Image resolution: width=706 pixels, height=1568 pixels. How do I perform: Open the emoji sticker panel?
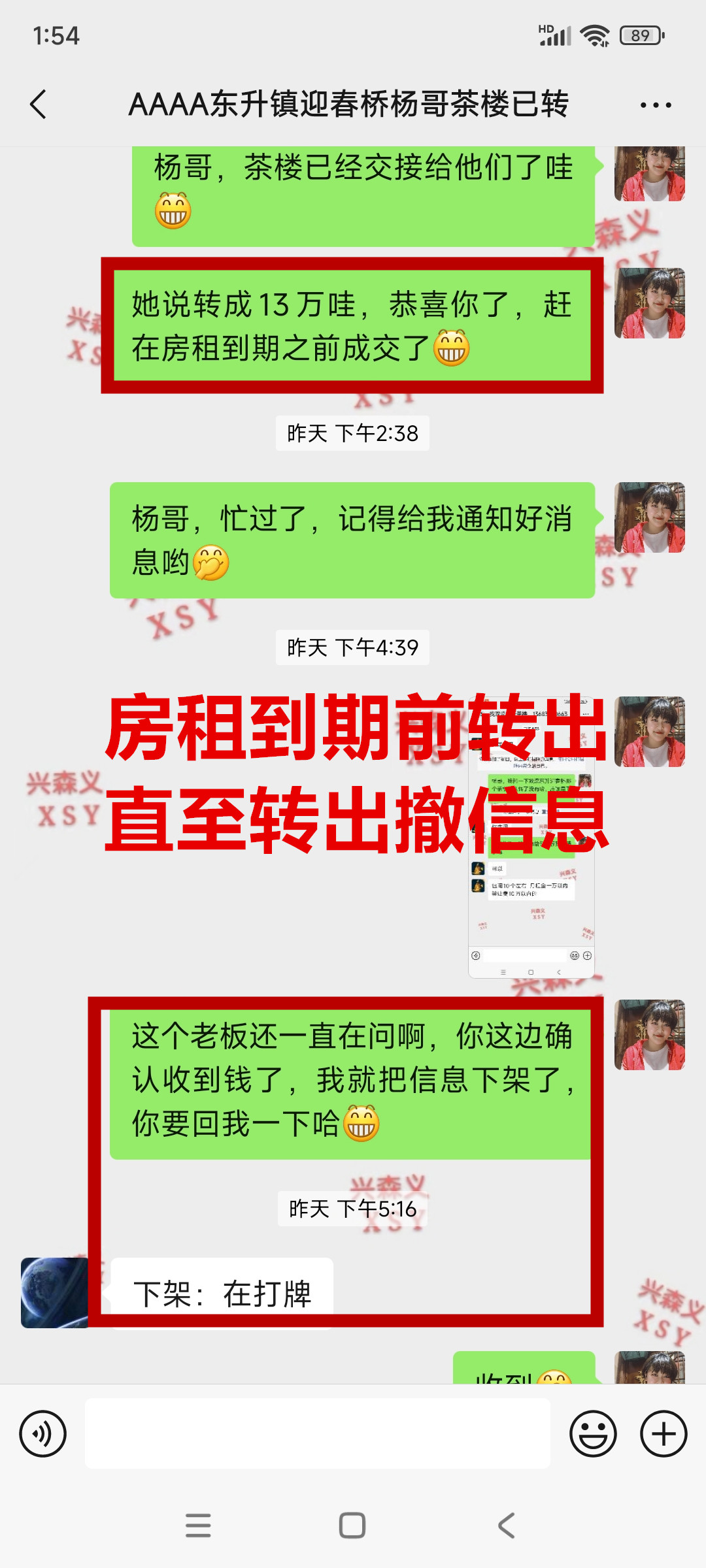[x=593, y=1433]
